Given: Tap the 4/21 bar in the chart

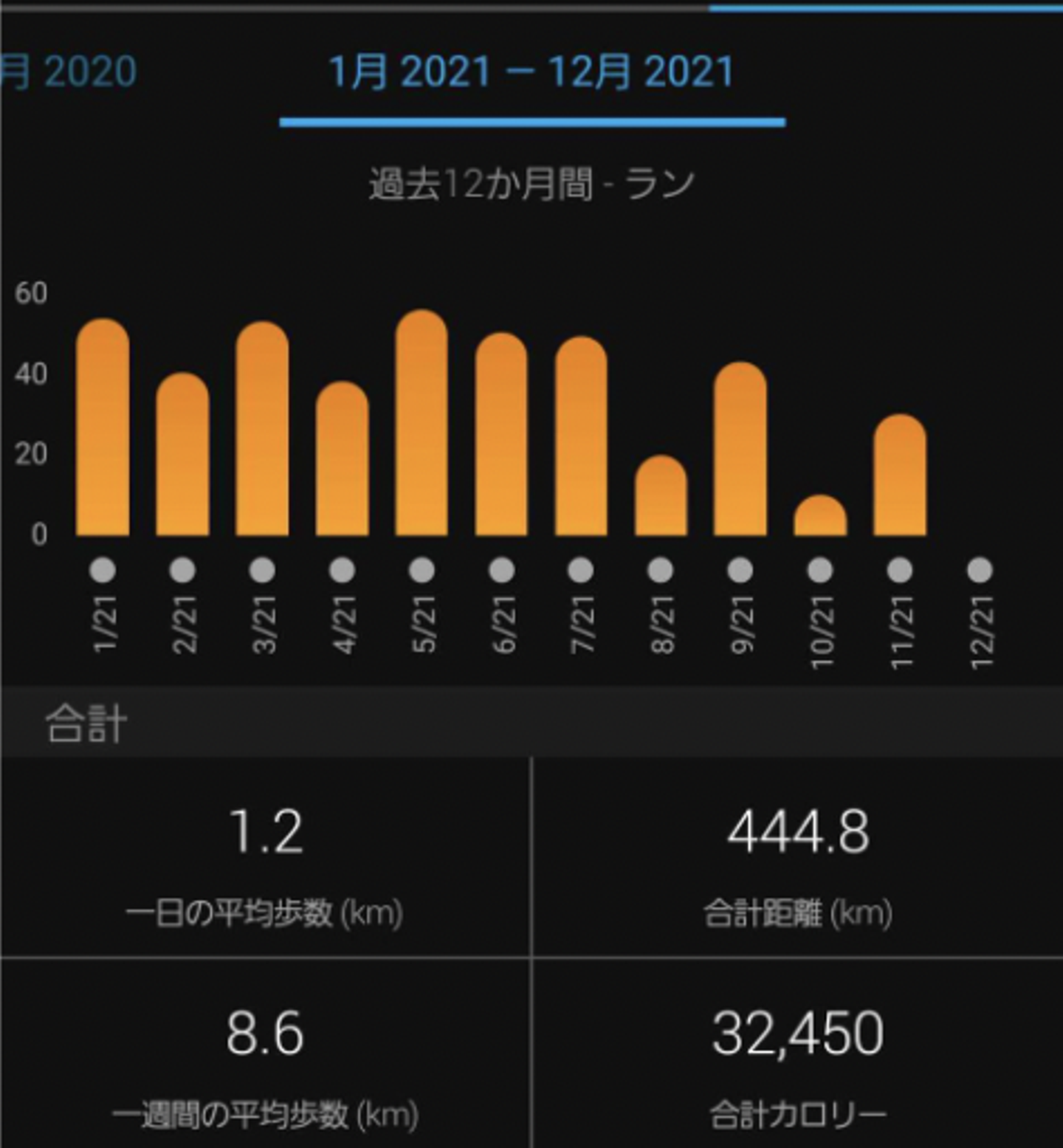Looking at the screenshot, I should [x=342, y=459].
